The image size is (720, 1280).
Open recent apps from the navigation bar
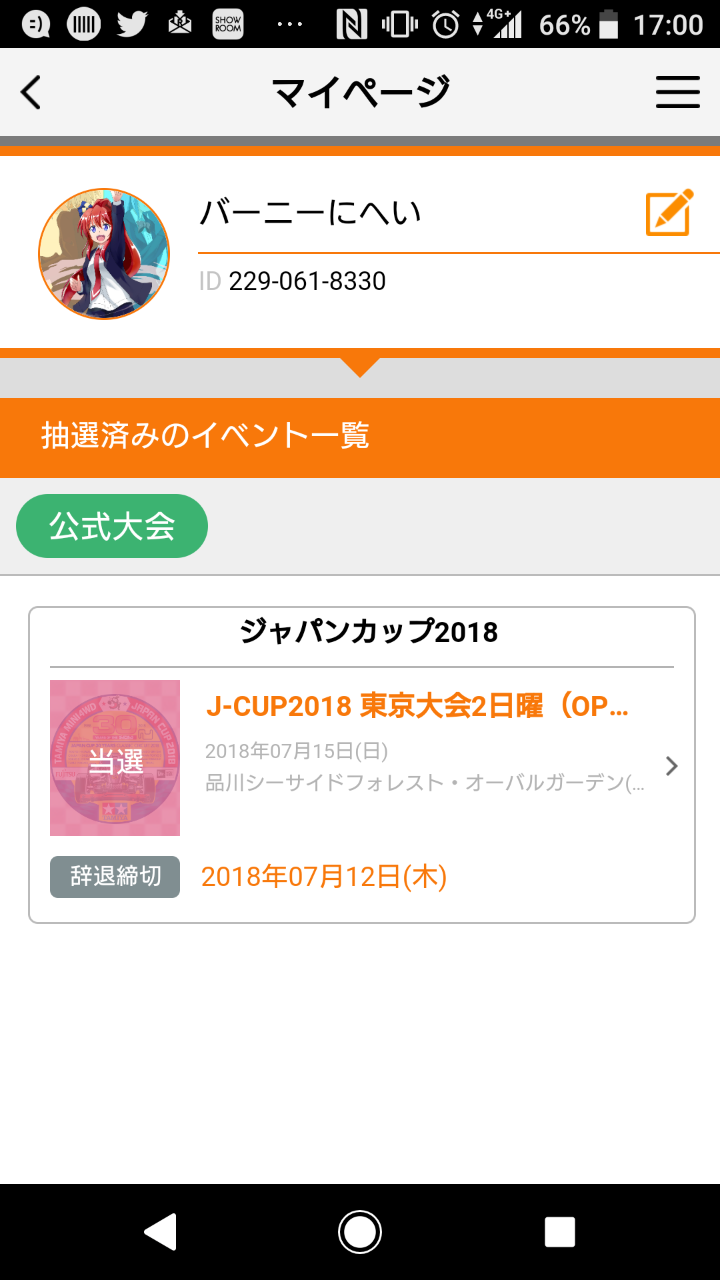(x=559, y=1232)
